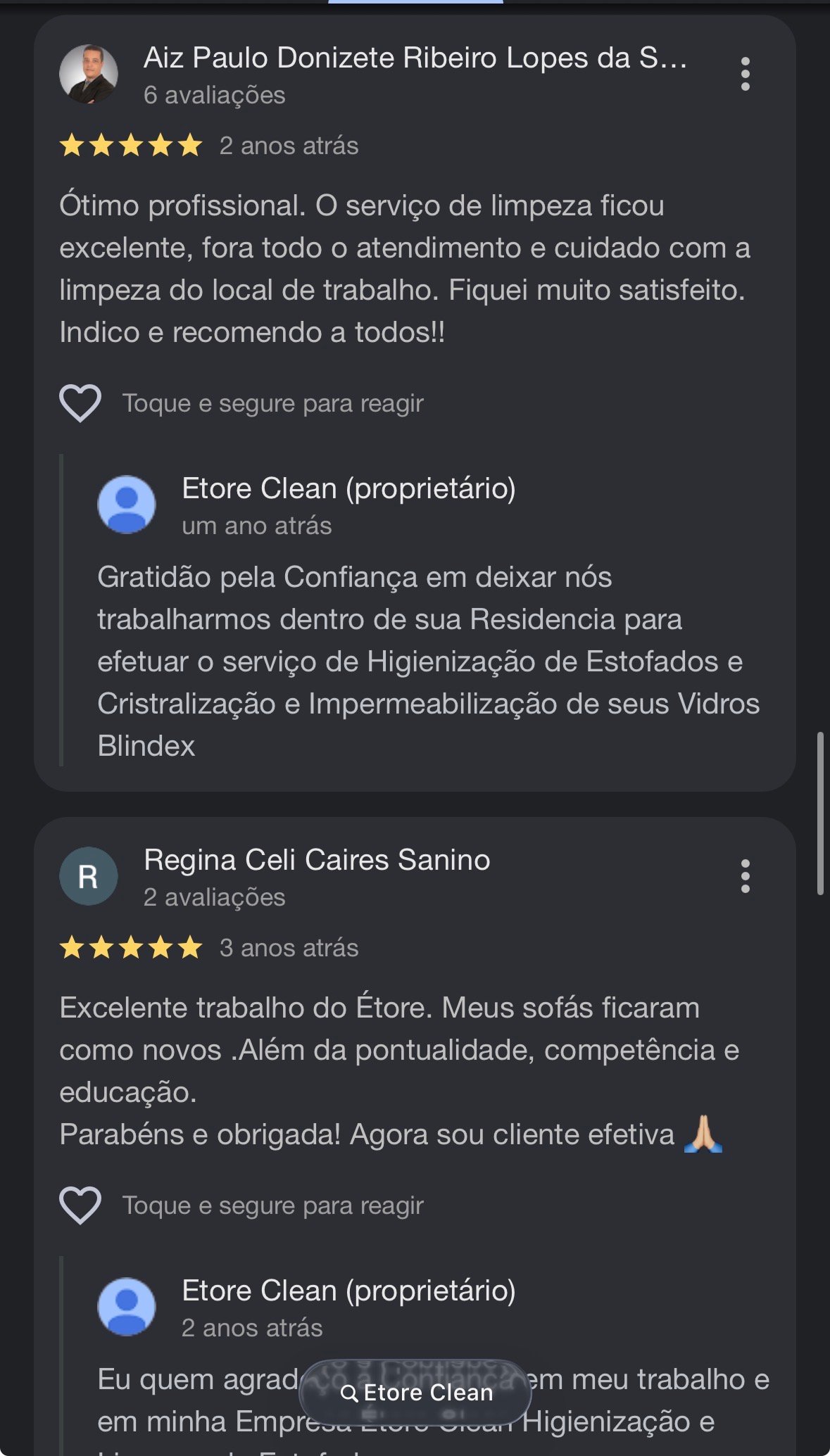Like Aiz Paulo's review with the heart
This screenshot has height=1456, width=830.
coord(80,403)
